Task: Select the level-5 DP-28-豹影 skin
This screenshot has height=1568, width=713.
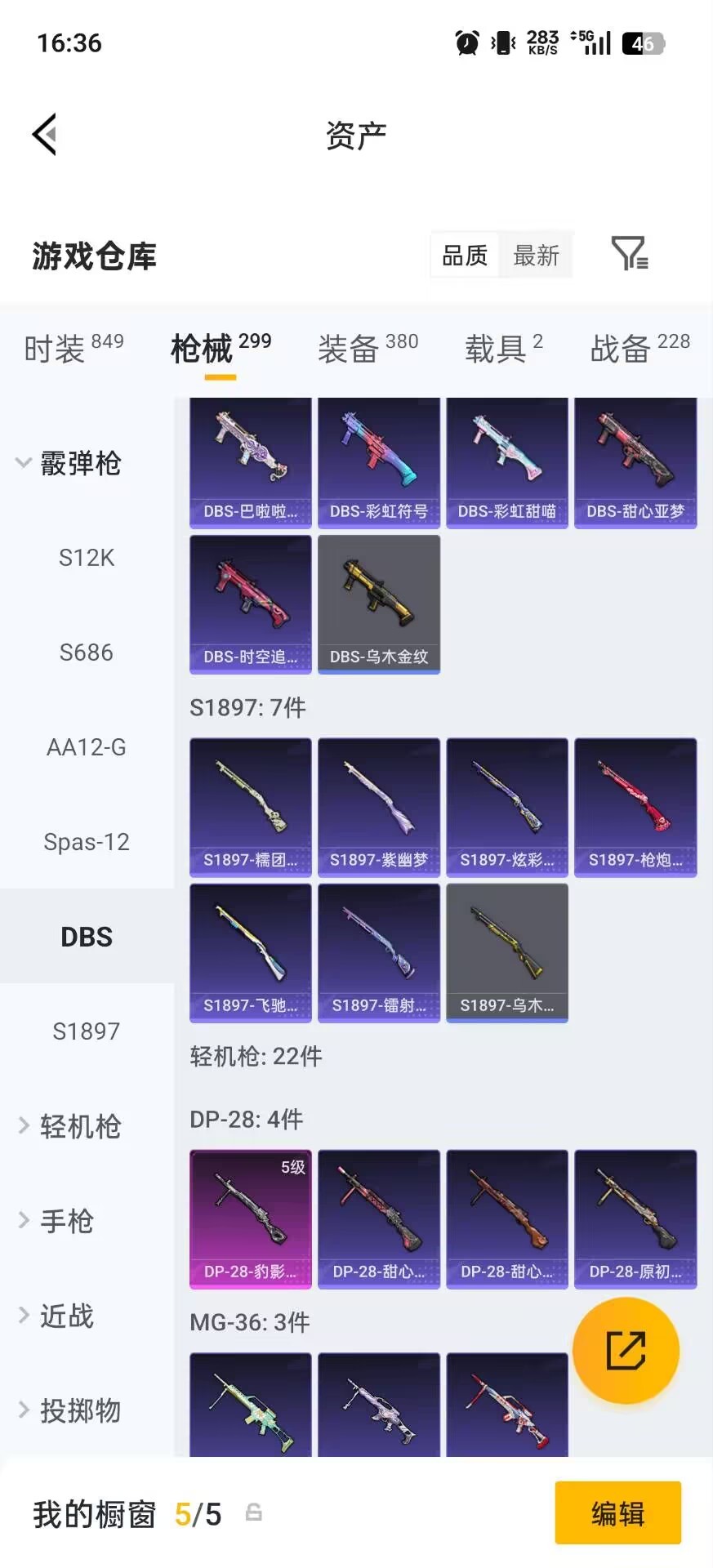Action: pyautogui.click(x=250, y=1219)
